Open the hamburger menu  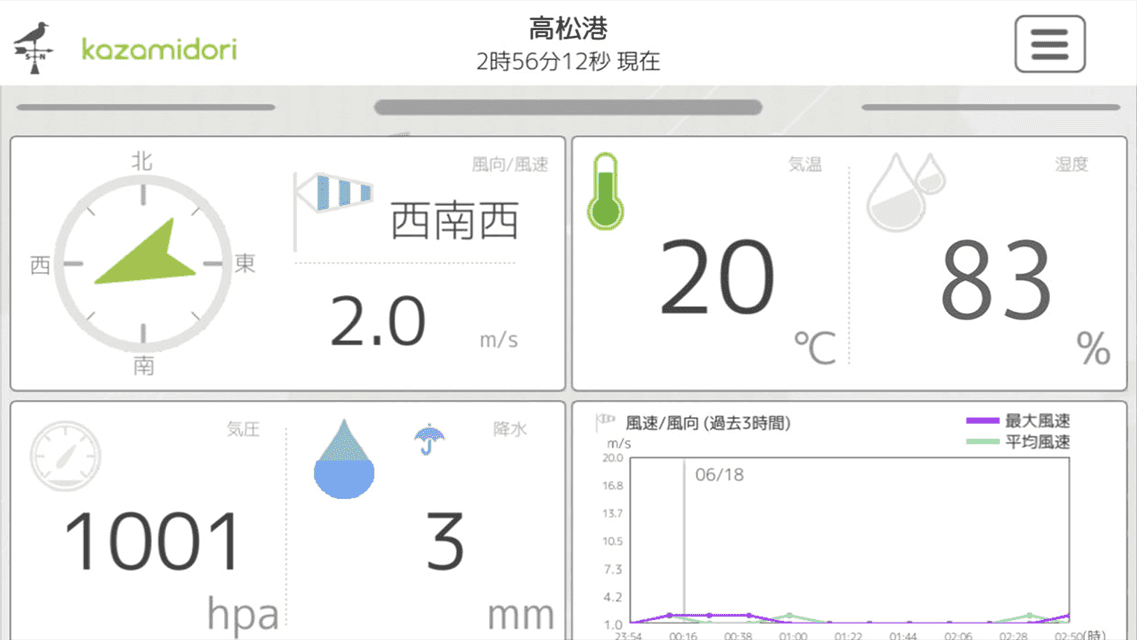click(x=1049, y=44)
